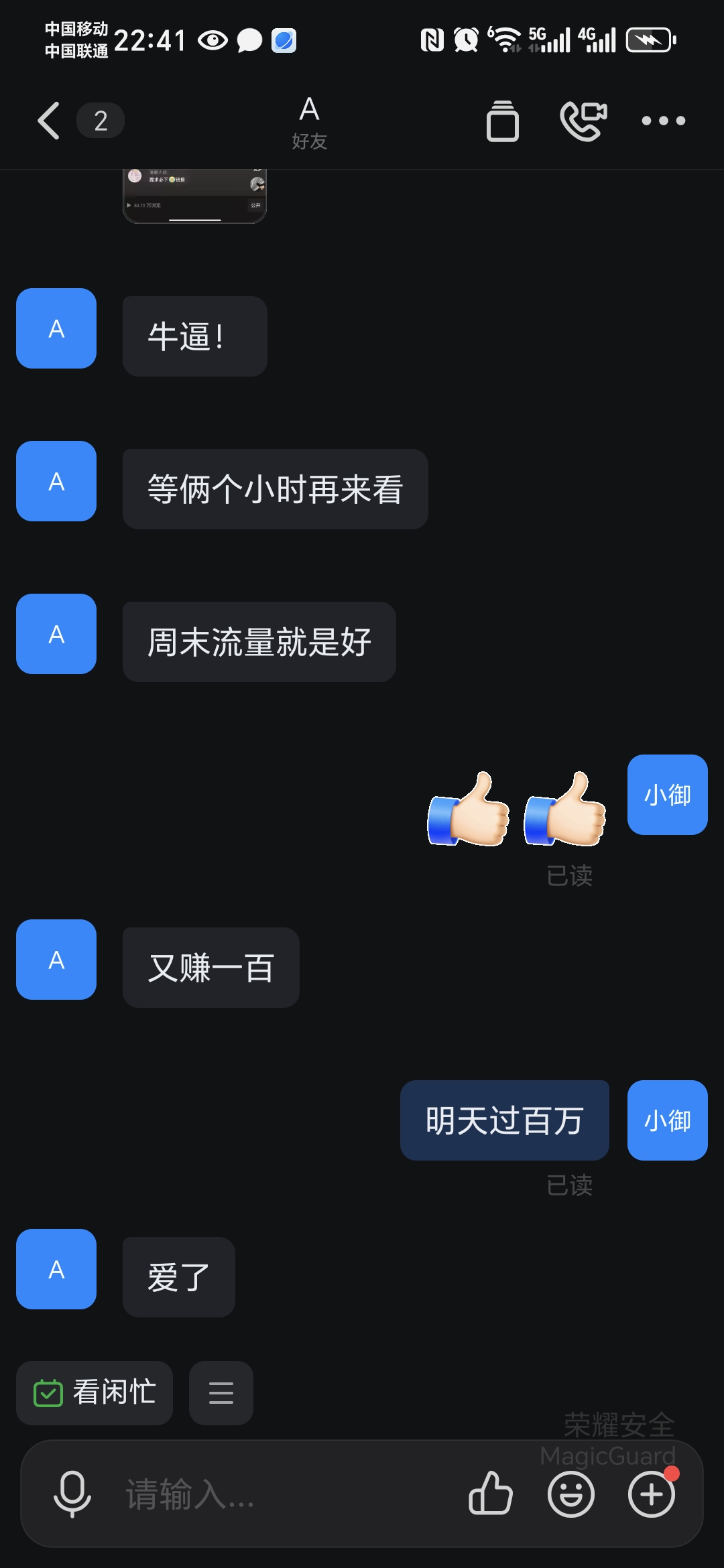Open A's avatar next to 又赚一百
Viewport: 724px width, 1568px height.
[56, 960]
